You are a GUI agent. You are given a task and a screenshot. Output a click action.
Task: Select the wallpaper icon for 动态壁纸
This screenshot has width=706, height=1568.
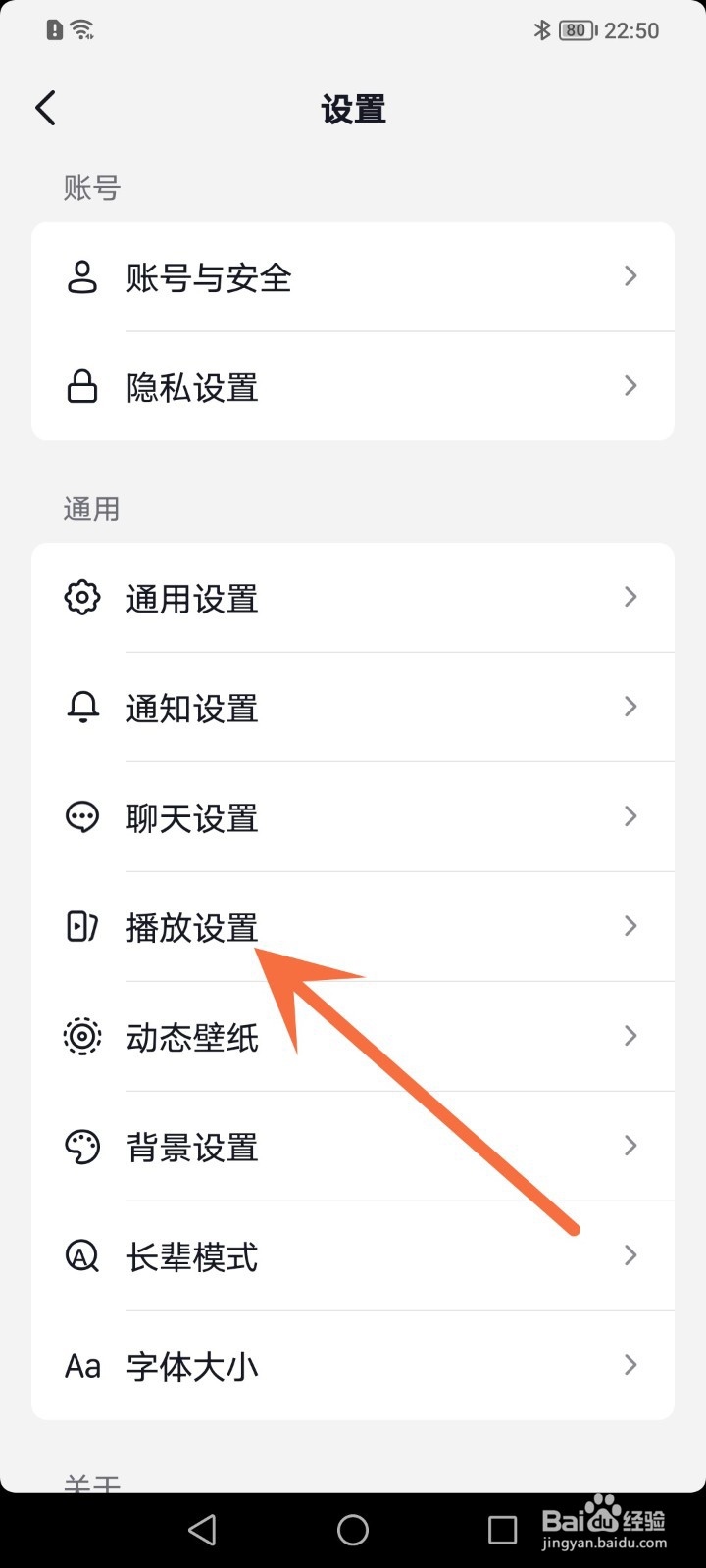click(82, 1036)
